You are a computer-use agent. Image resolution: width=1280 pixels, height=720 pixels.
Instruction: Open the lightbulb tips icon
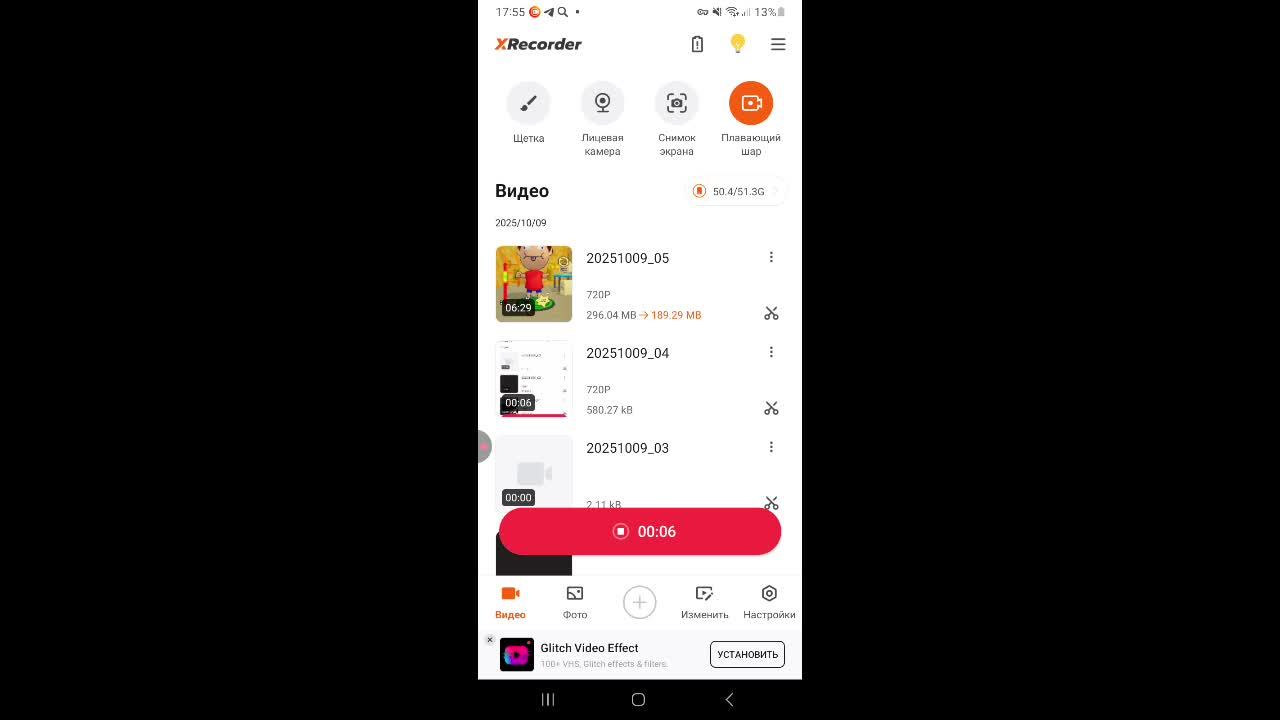[738, 44]
